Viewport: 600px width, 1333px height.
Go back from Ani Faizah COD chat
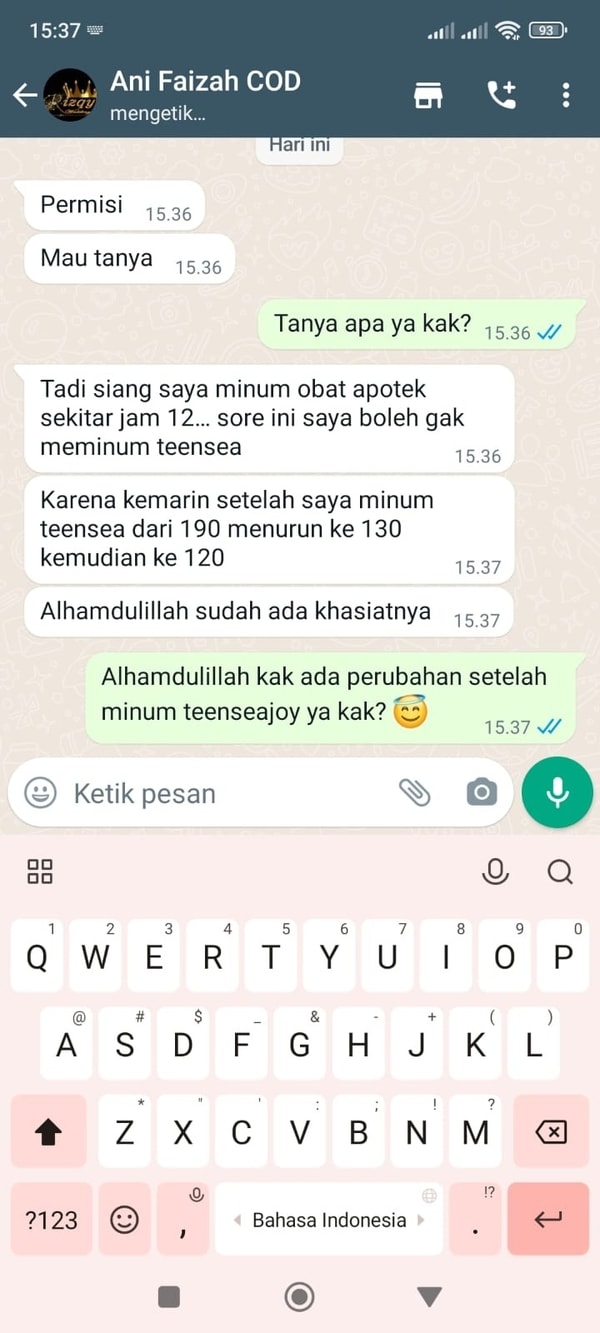pyautogui.click(x=24, y=95)
